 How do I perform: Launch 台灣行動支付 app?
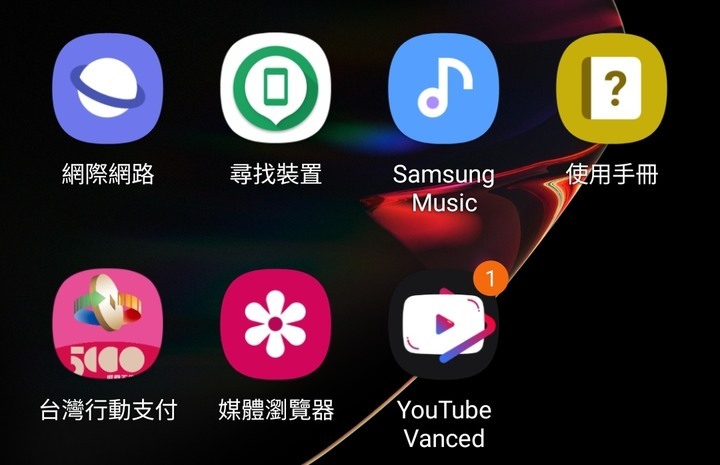coord(107,324)
